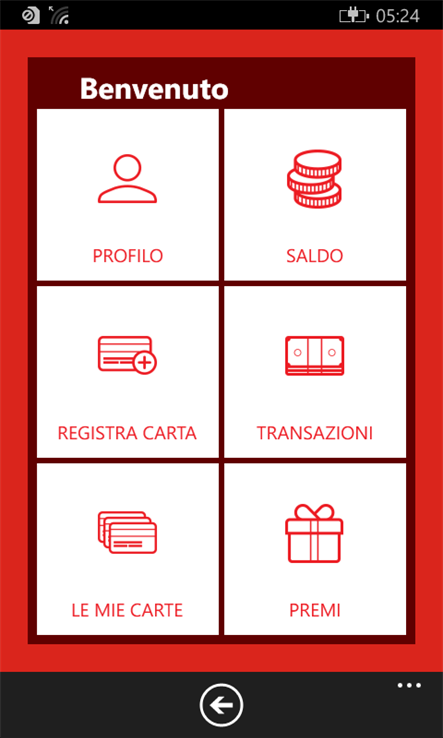Expand the three-dot more options menu
443x738 pixels.
(409, 685)
